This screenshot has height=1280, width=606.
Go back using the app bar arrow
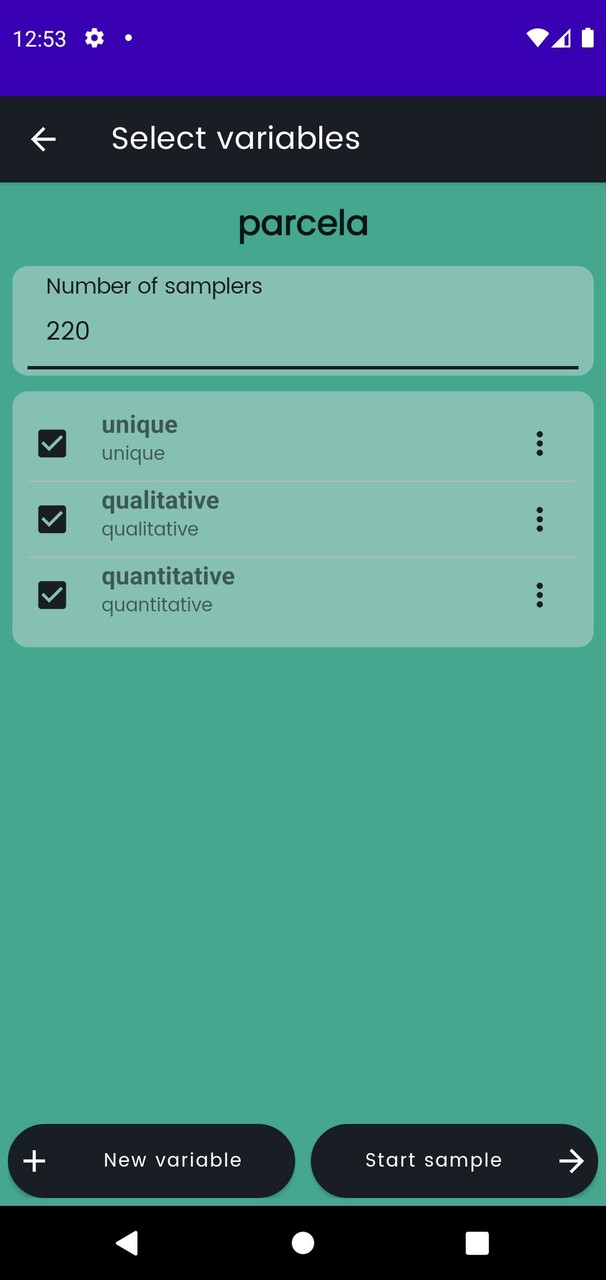(43, 139)
